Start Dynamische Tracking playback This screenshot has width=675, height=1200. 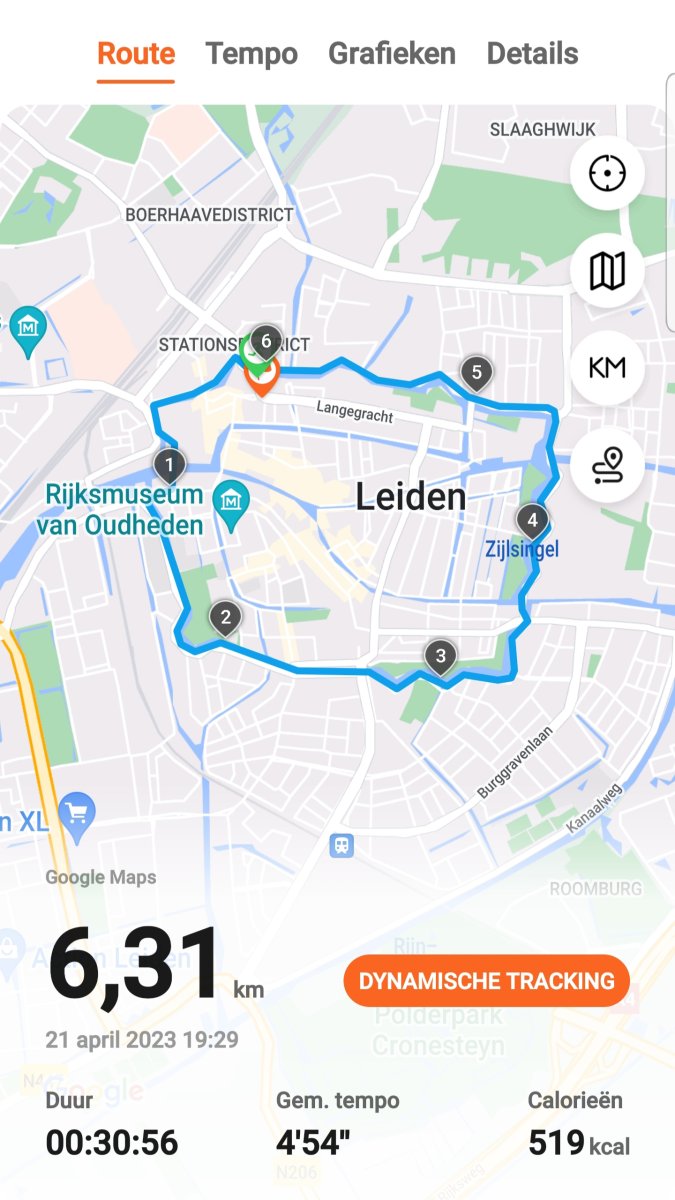click(x=486, y=981)
